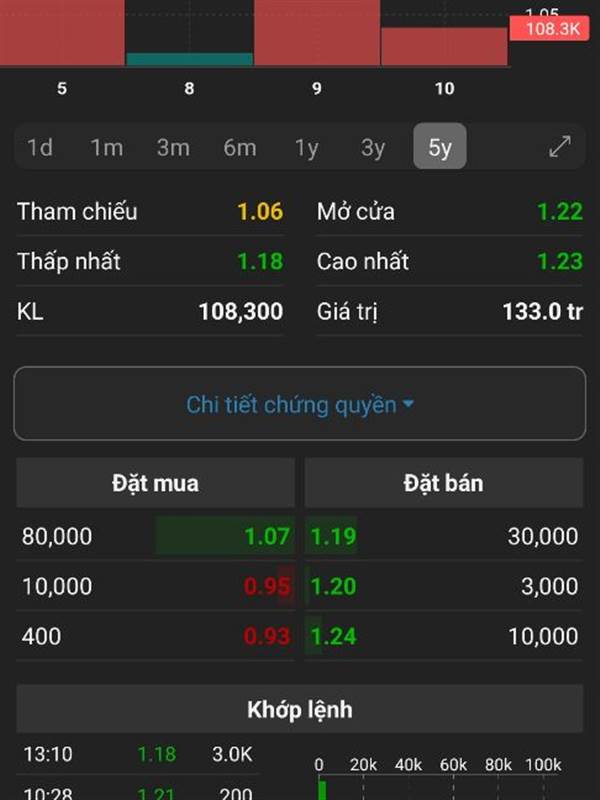
Task: Select the 1.07 buy price row
Action: coord(156,536)
